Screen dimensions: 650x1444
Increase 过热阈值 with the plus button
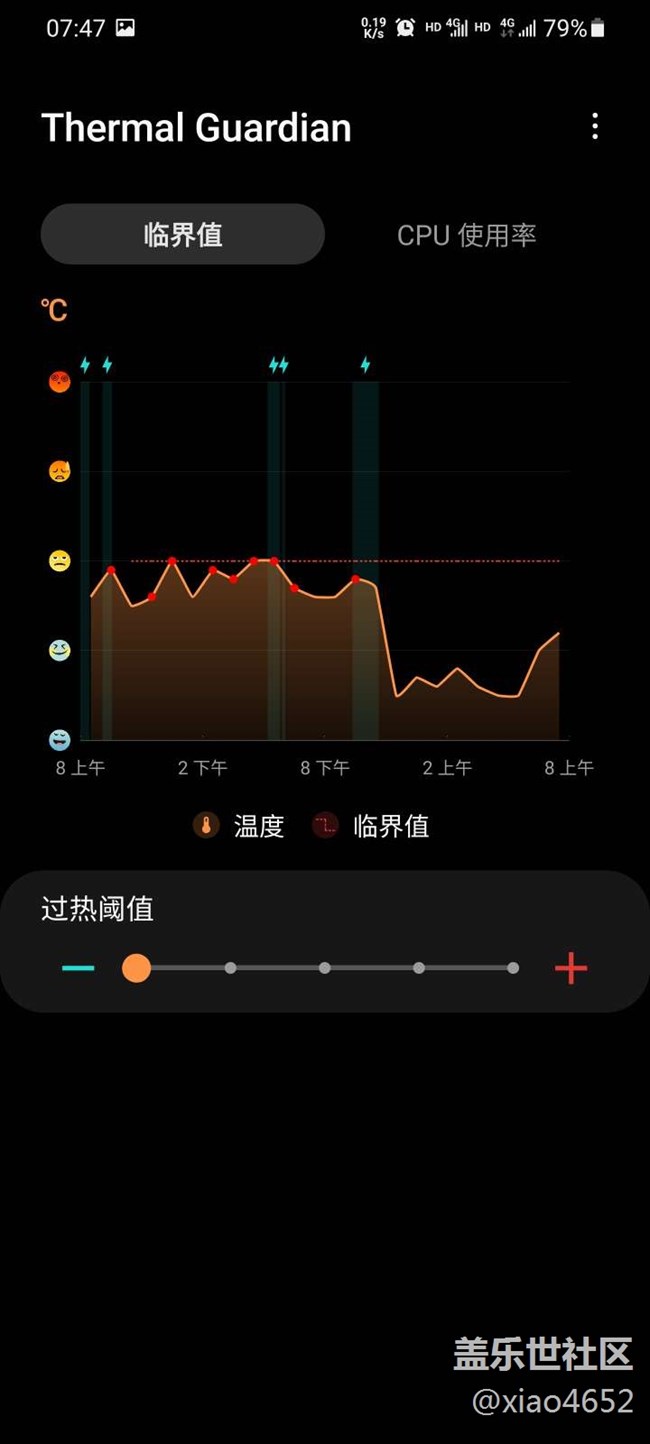[571, 968]
